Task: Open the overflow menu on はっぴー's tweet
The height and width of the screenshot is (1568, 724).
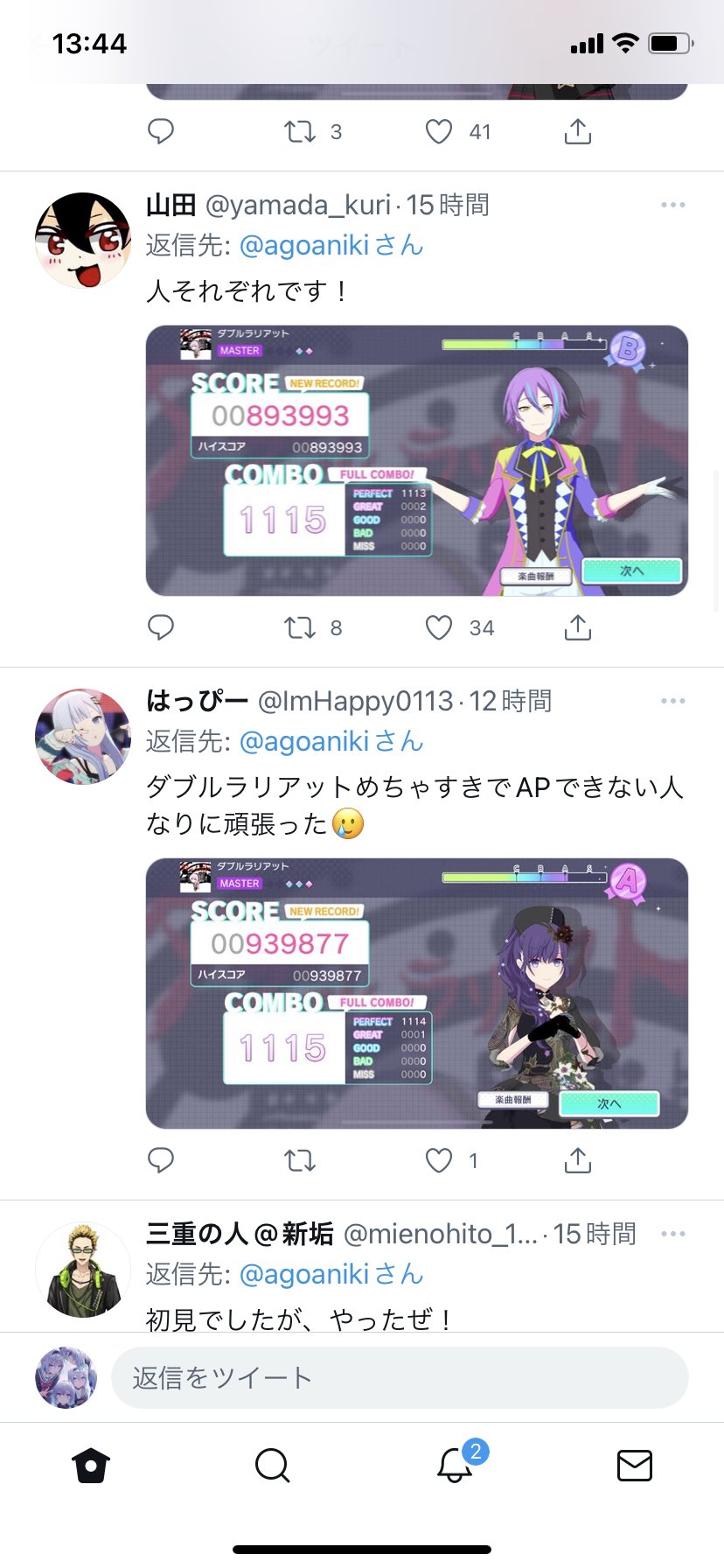Action: (x=673, y=701)
